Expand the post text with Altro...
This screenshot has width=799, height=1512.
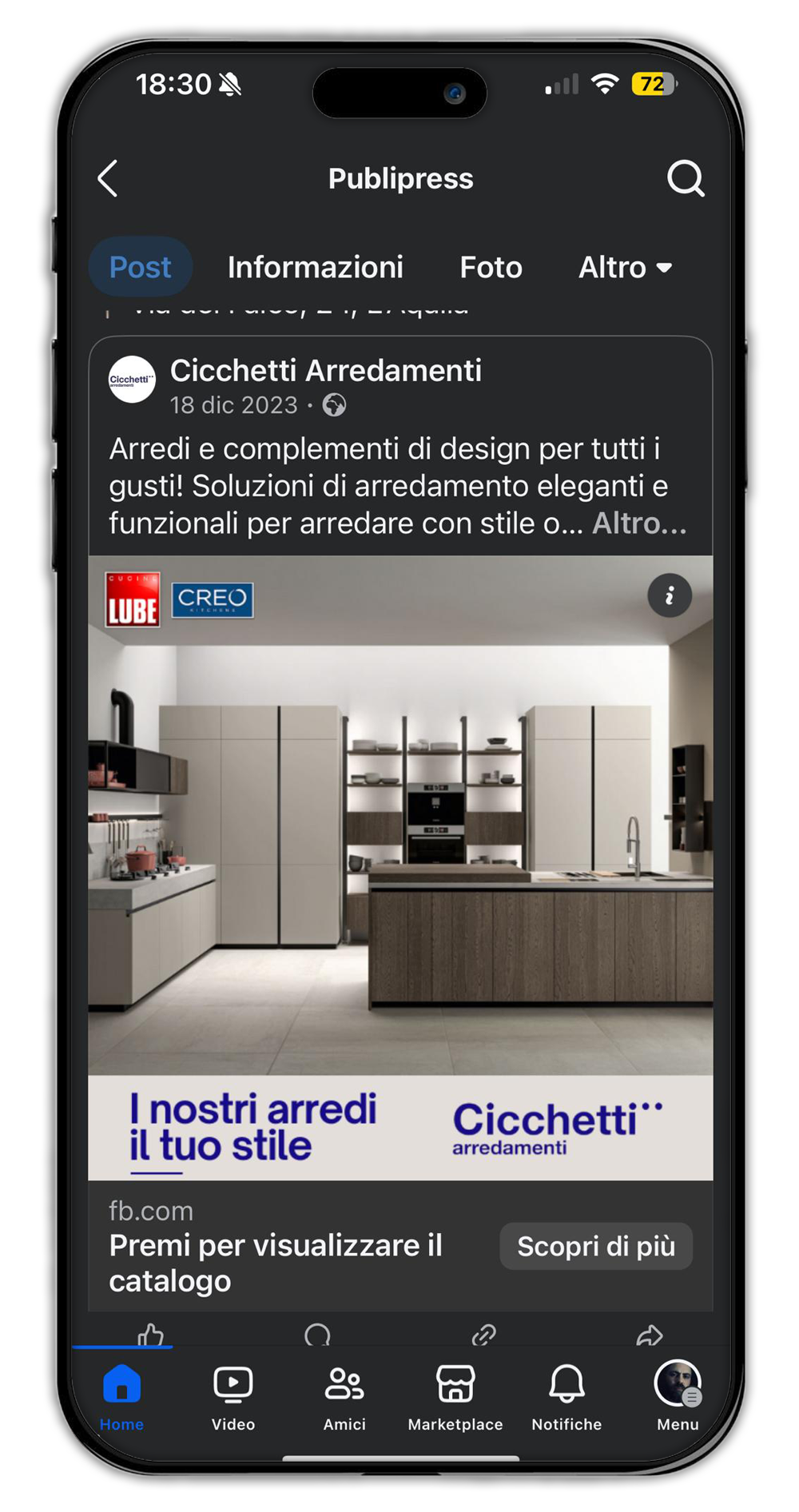(x=639, y=523)
